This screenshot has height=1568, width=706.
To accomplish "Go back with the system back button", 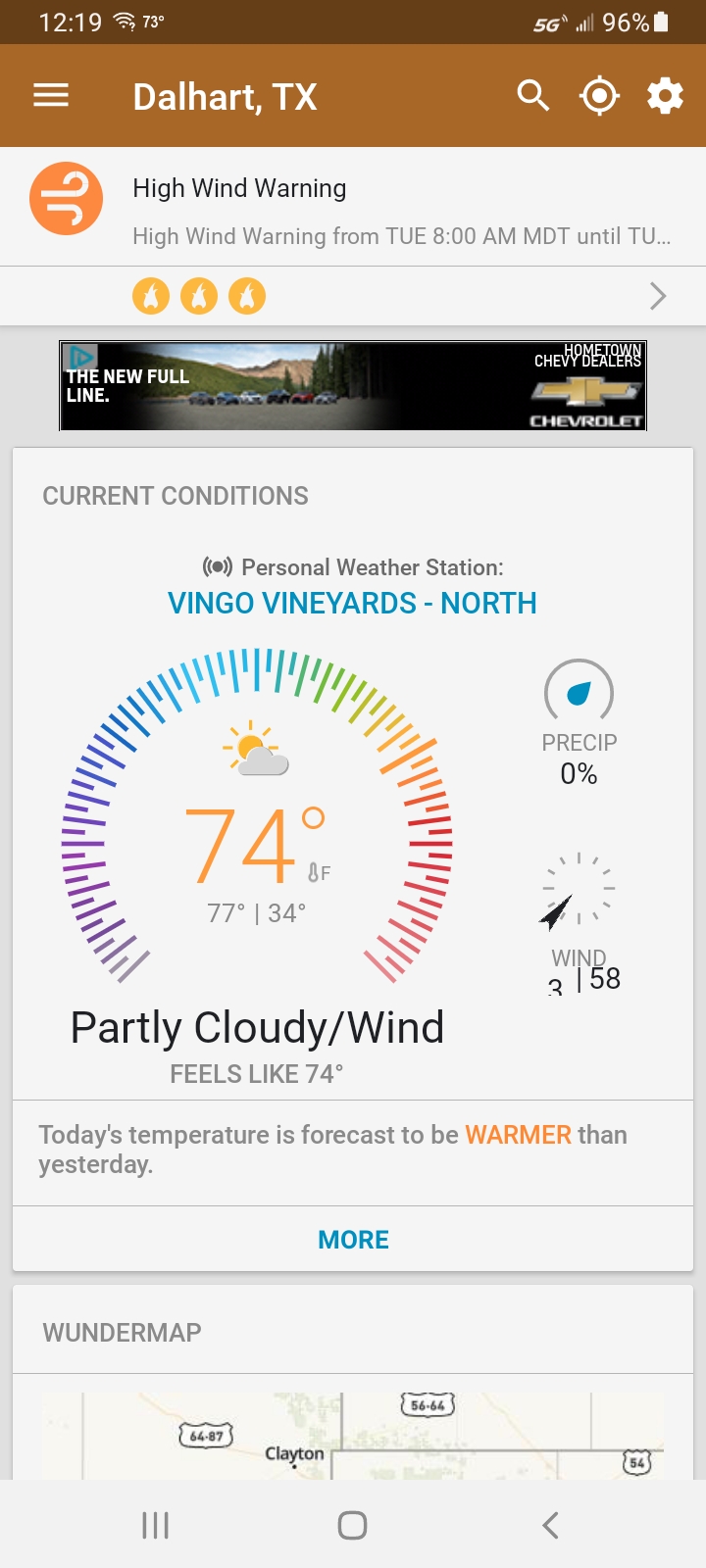I will click(550, 1525).
